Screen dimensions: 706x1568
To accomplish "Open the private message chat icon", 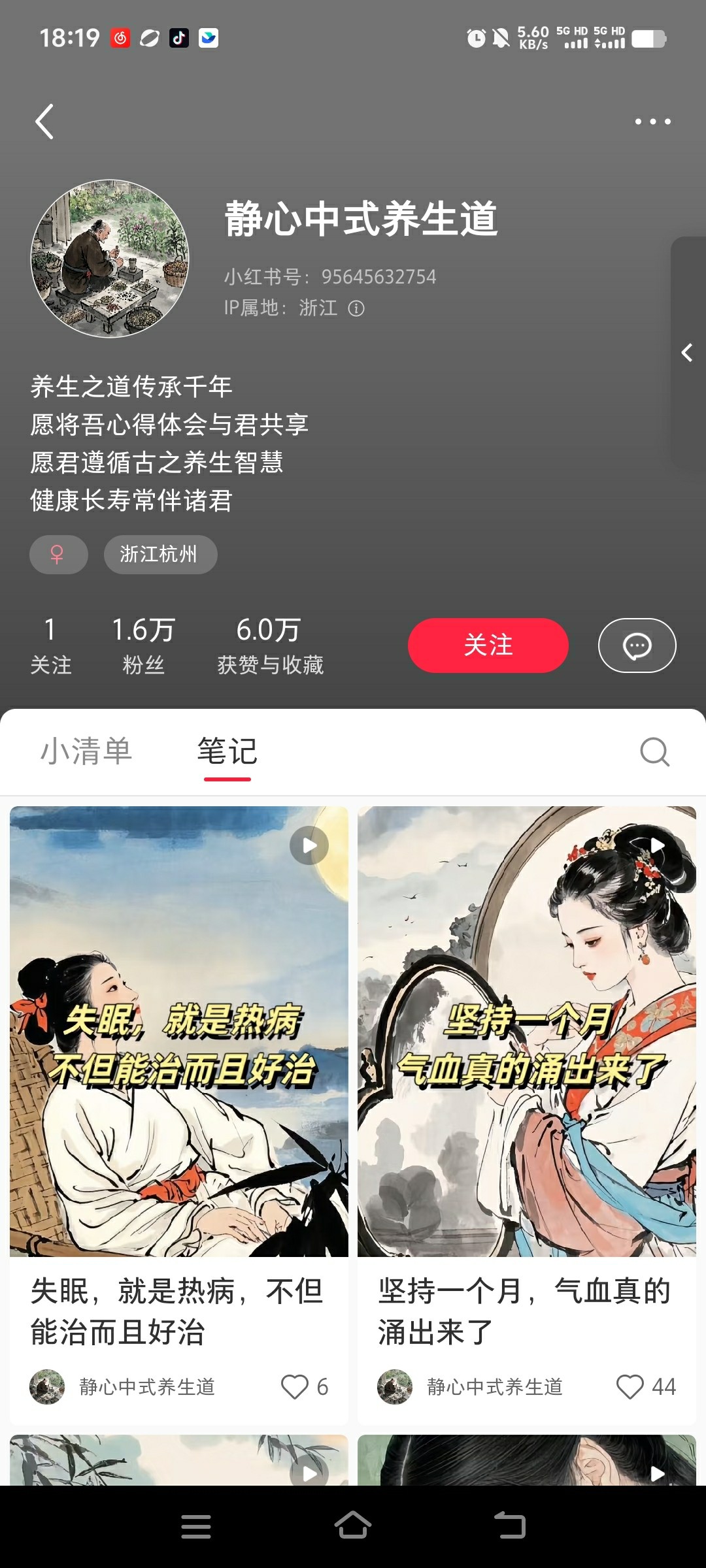I will click(x=637, y=645).
